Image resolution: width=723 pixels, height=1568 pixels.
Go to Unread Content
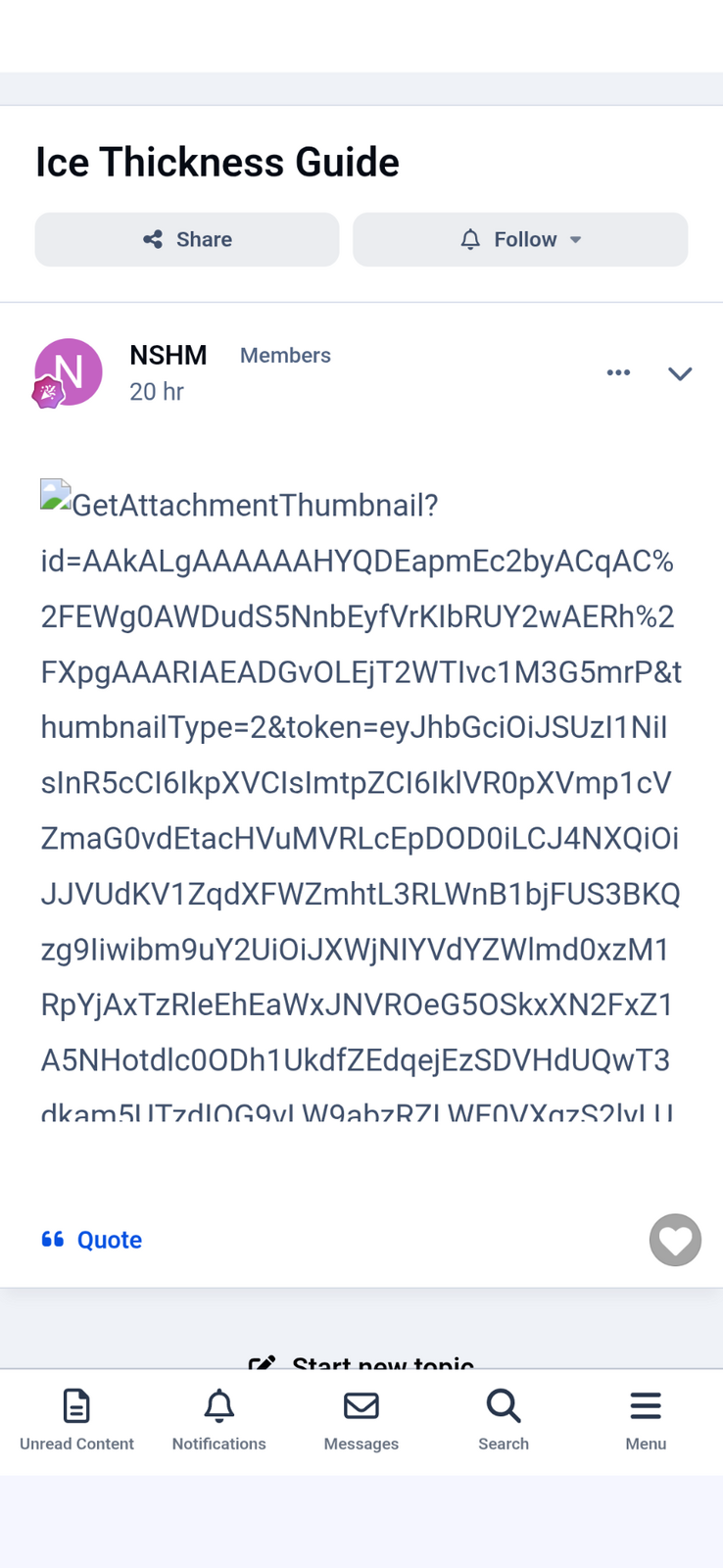coord(76,1419)
